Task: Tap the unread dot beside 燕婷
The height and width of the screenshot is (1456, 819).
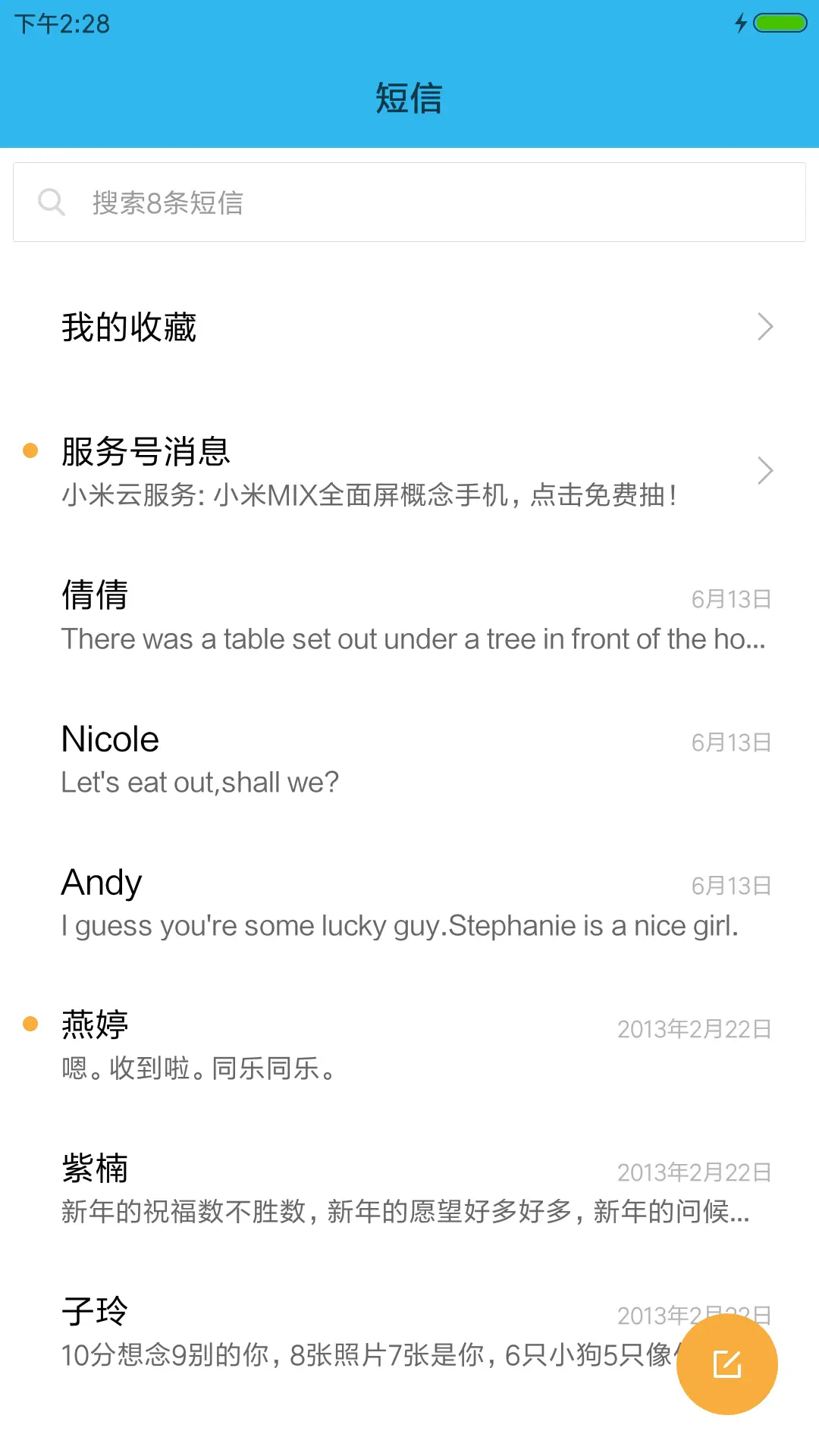Action: 30,1023
